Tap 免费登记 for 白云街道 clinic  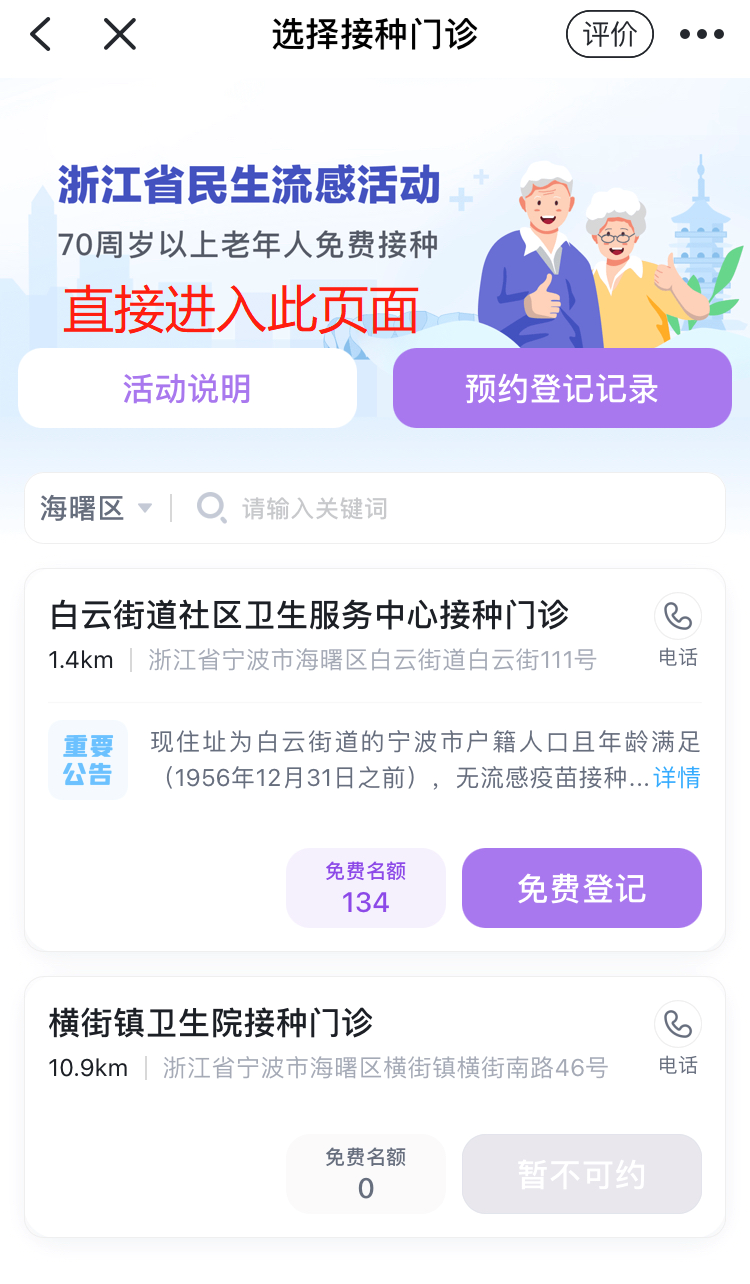point(581,888)
